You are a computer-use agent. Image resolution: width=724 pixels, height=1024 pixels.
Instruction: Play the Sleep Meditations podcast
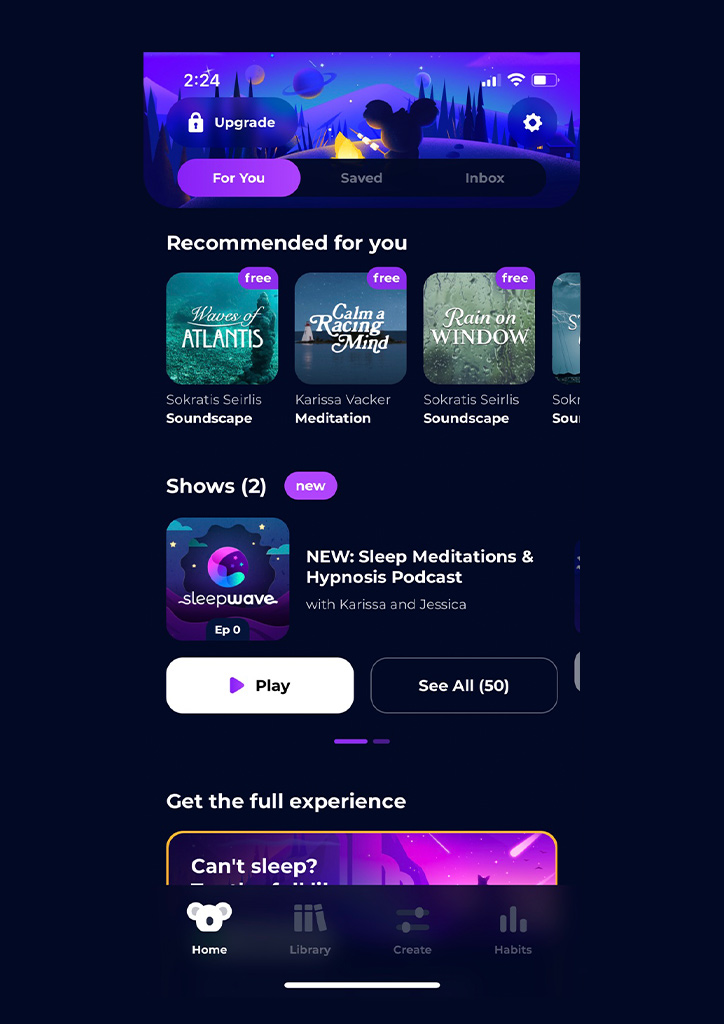click(260, 685)
